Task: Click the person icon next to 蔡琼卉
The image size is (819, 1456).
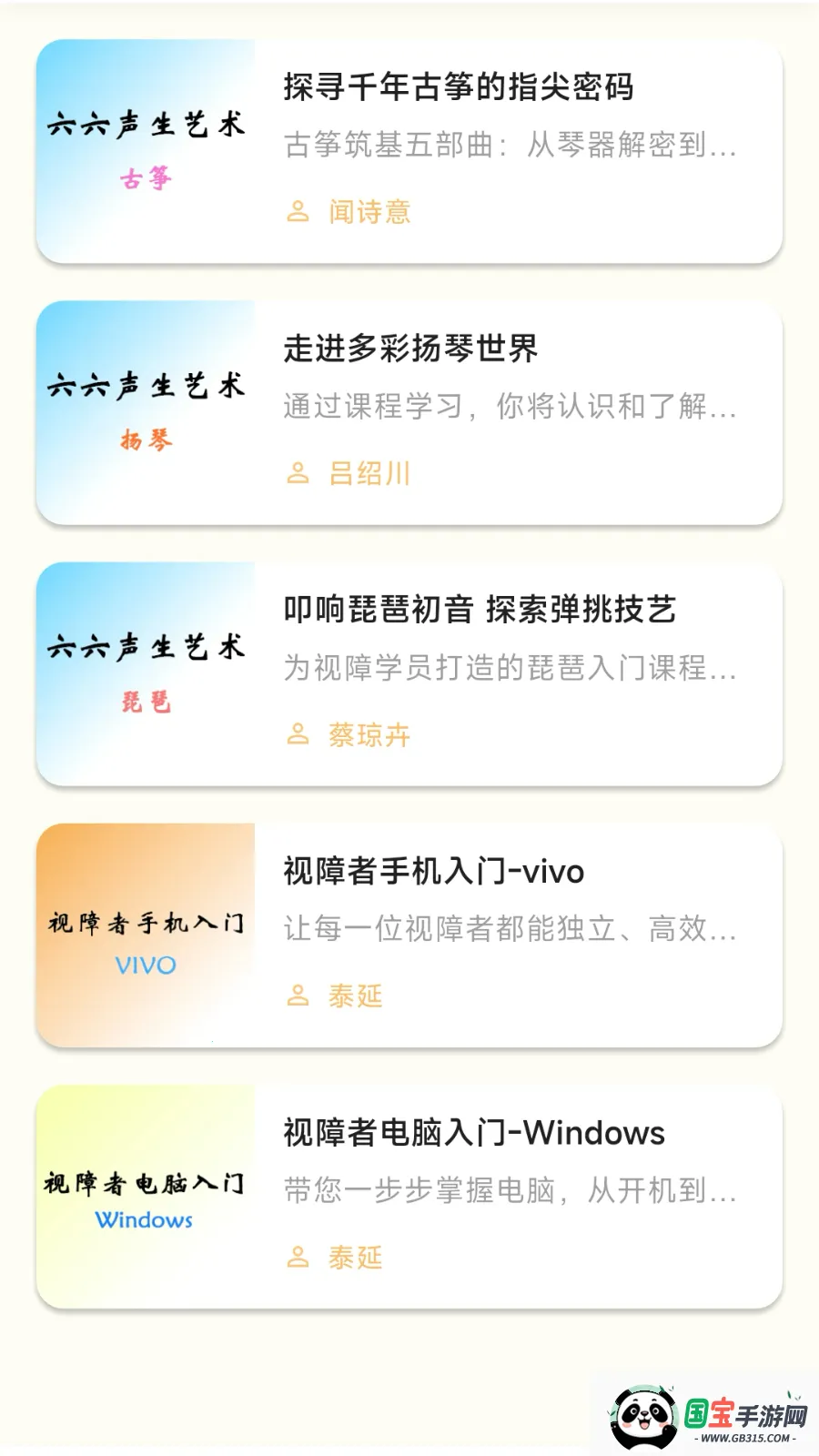Action: (x=299, y=733)
